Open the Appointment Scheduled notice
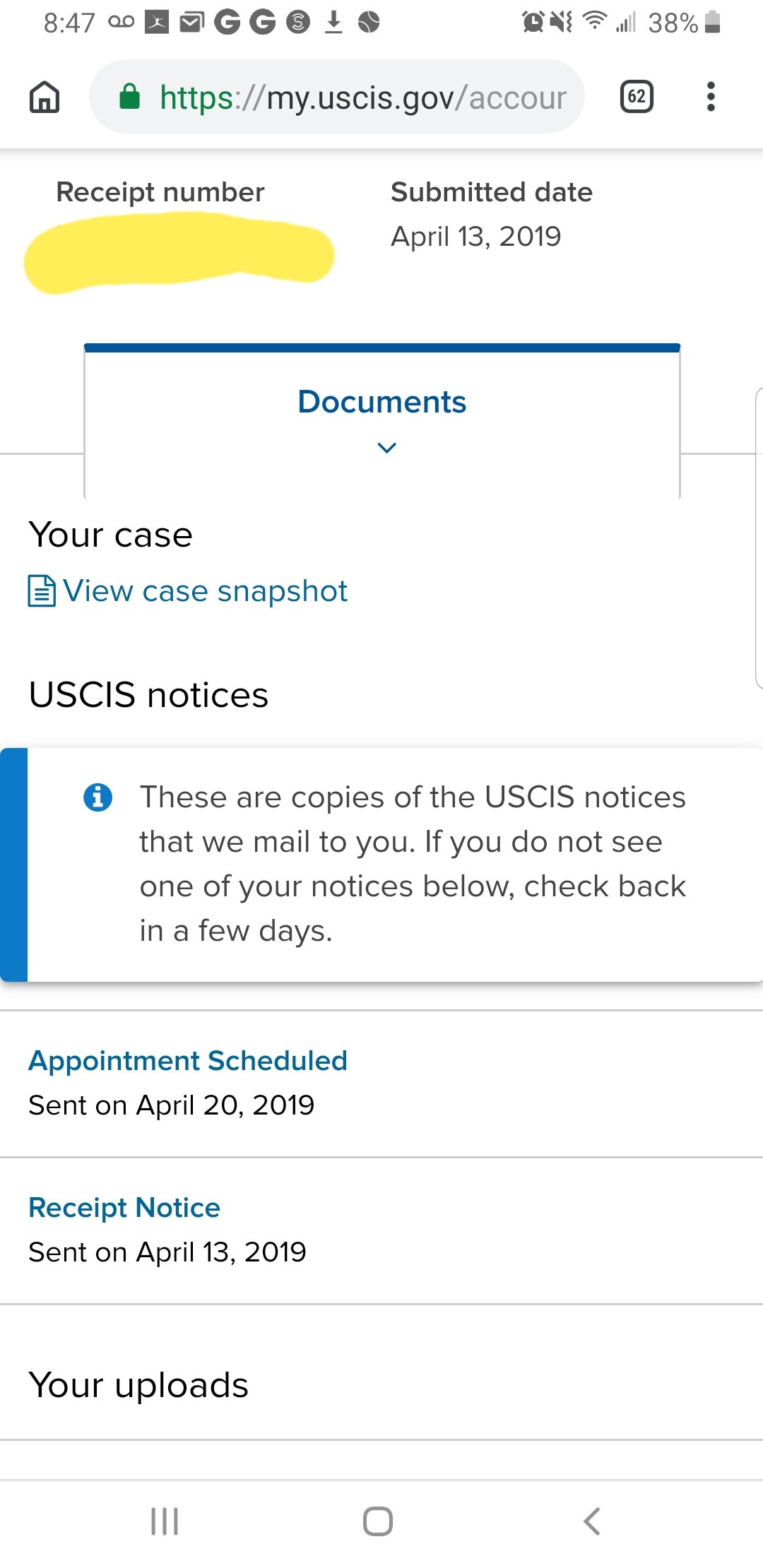 (x=188, y=1061)
